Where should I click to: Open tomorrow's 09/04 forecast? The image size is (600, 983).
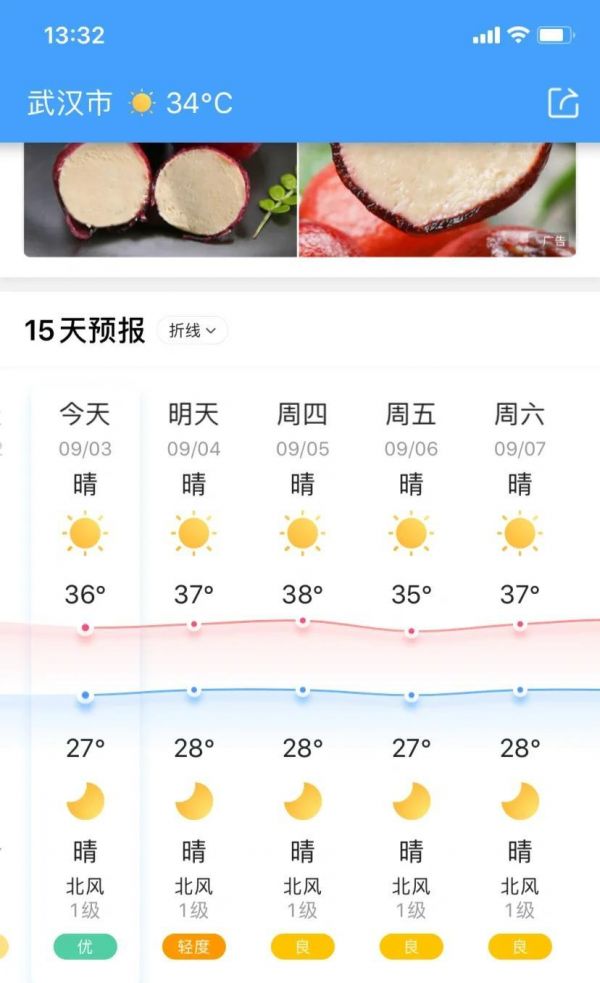coord(194,430)
